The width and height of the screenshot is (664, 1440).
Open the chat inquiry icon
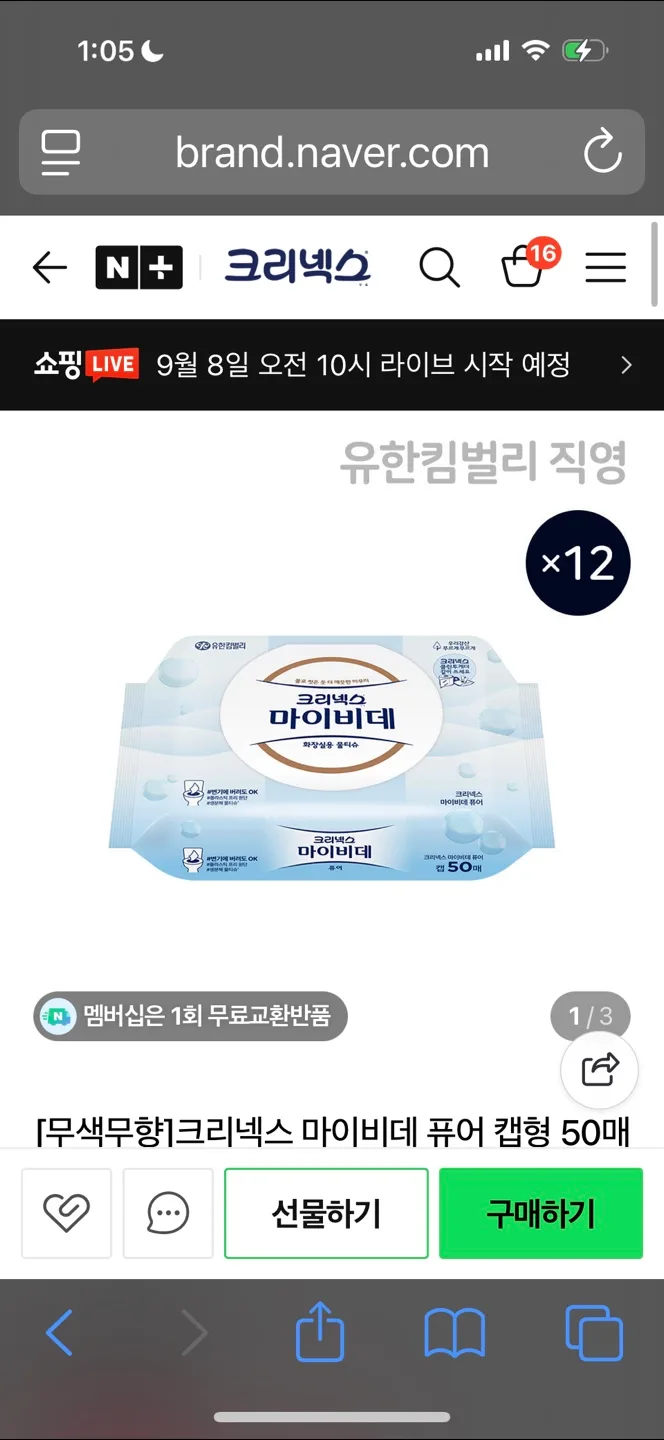click(168, 1213)
